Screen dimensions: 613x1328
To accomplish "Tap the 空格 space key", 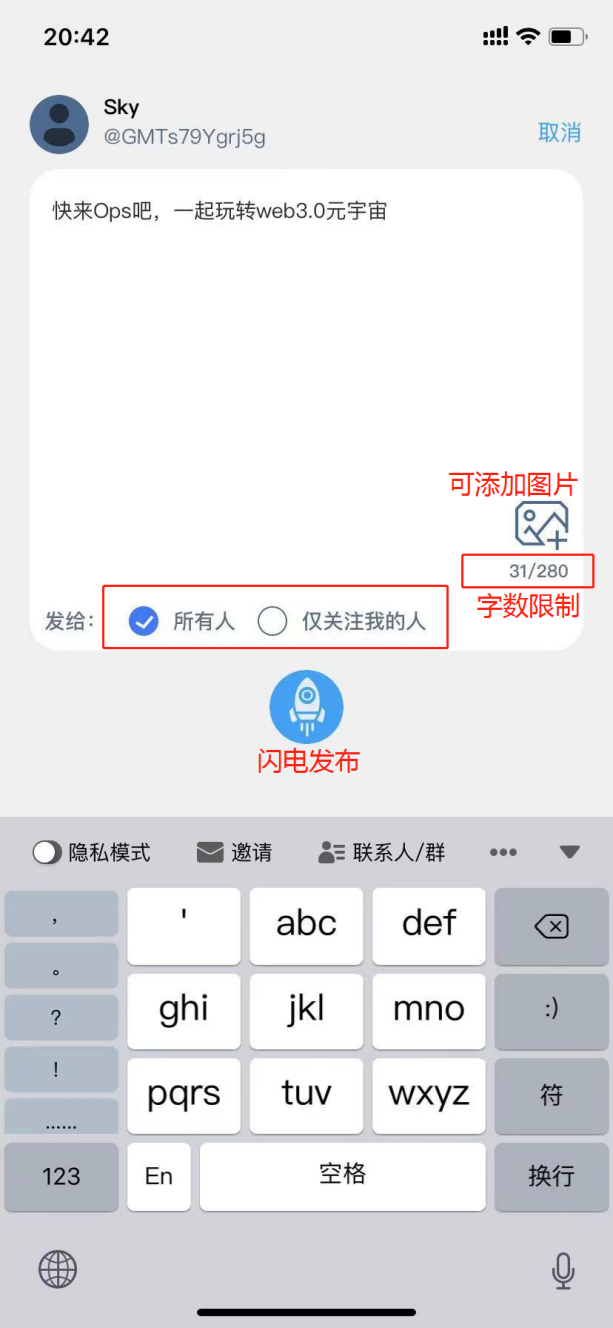I will [x=342, y=1176].
